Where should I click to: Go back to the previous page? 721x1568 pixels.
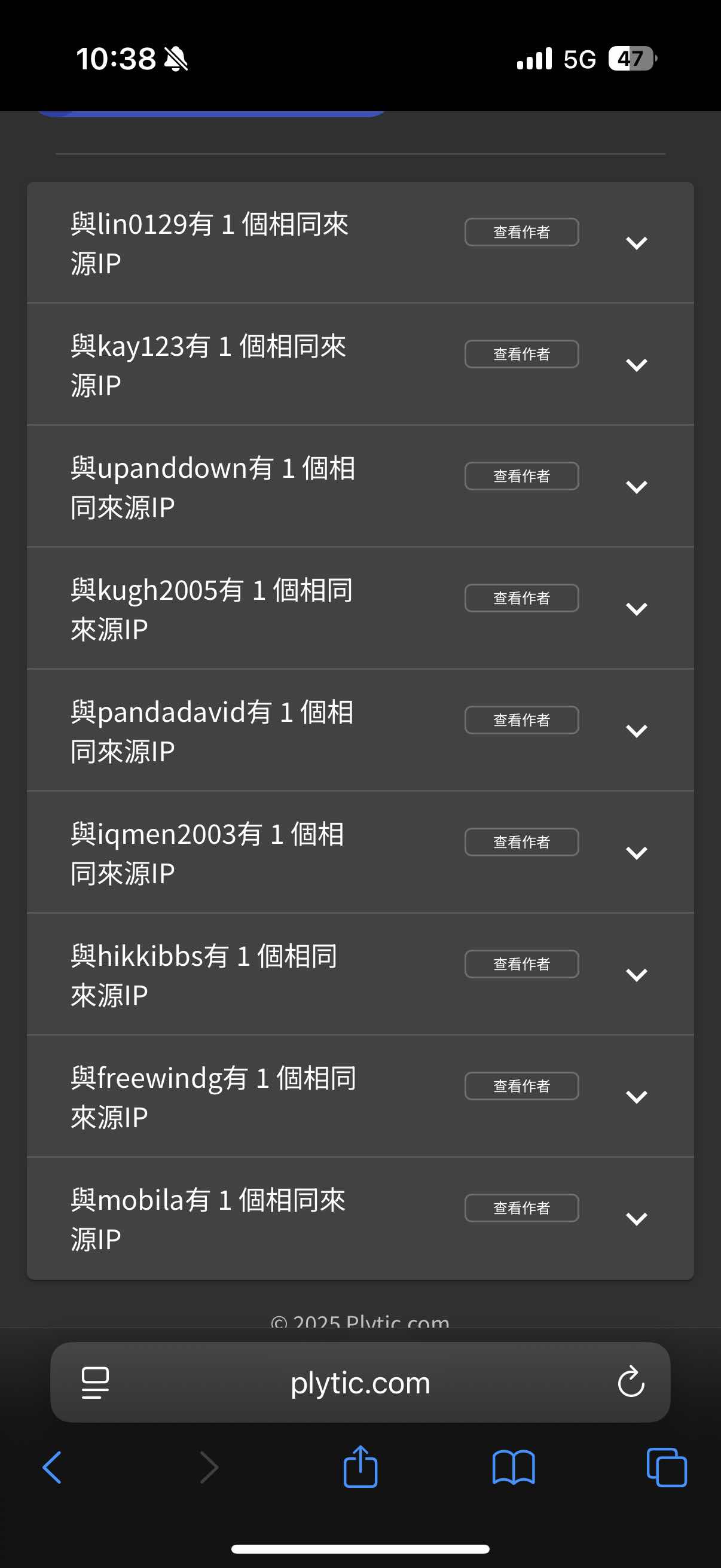(x=53, y=1467)
